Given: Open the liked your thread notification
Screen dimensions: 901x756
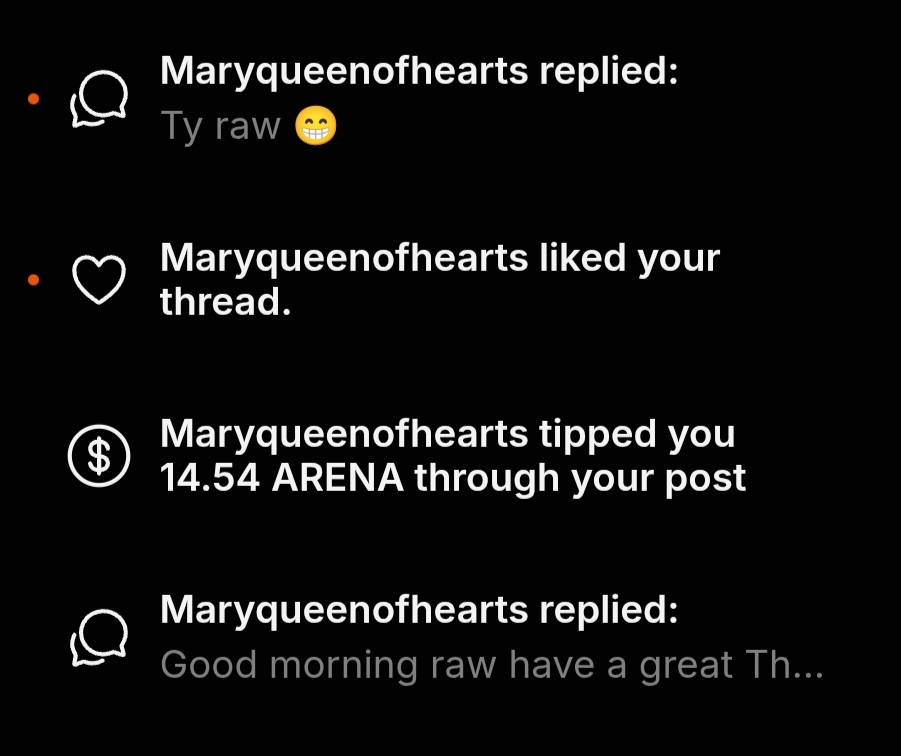Looking at the screenshot, I should [x=440, y=280].
